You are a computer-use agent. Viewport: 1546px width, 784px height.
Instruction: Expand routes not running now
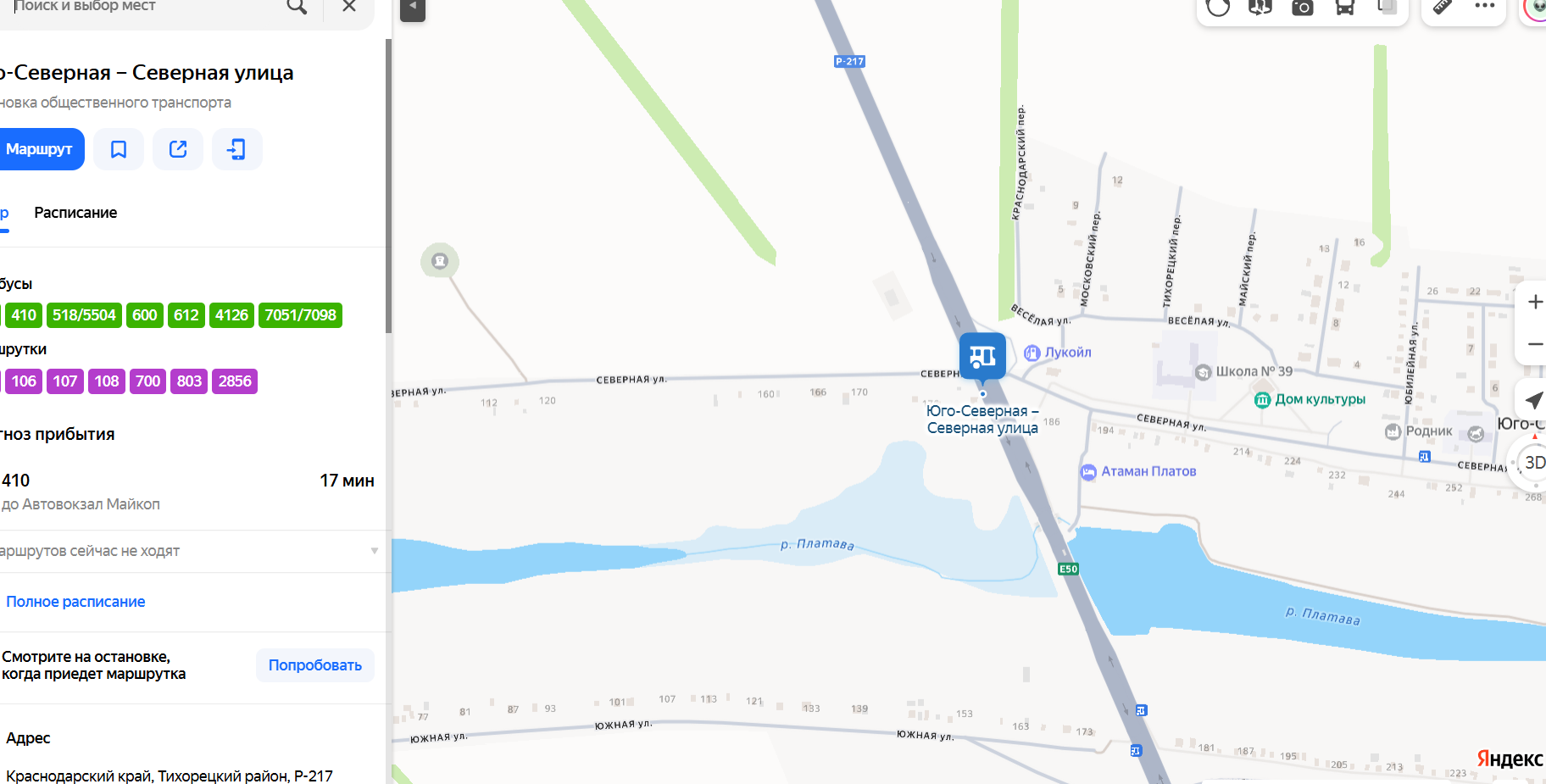pyautogui.click(x=374, y=551)
